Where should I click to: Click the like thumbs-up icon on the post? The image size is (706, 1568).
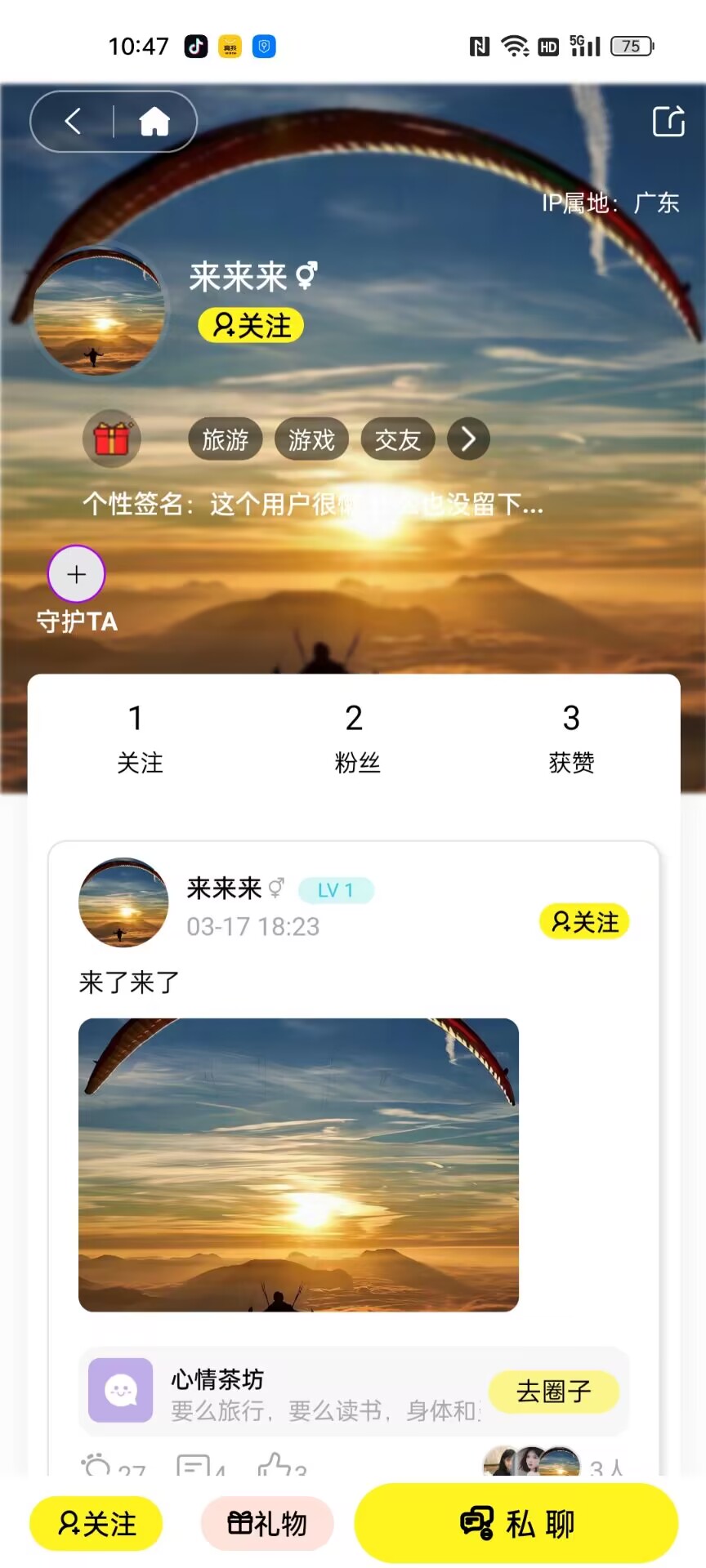coord(278,1464)
